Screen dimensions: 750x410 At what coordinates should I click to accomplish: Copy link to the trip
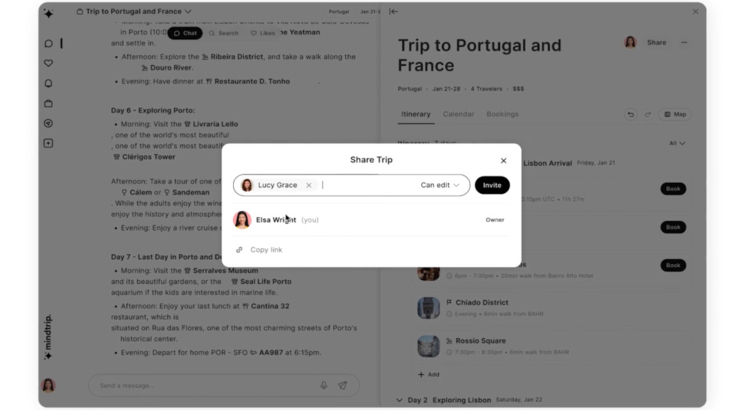266,250
